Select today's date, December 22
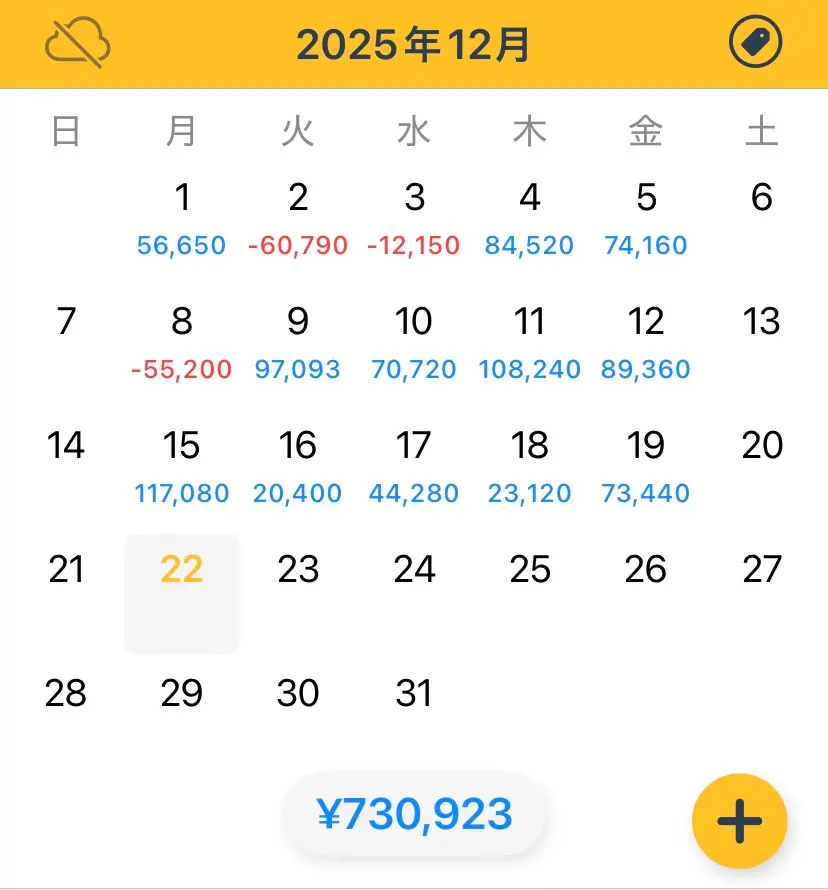Image resolution: width=828 pixels, height=890 pixels. point(181,570)
